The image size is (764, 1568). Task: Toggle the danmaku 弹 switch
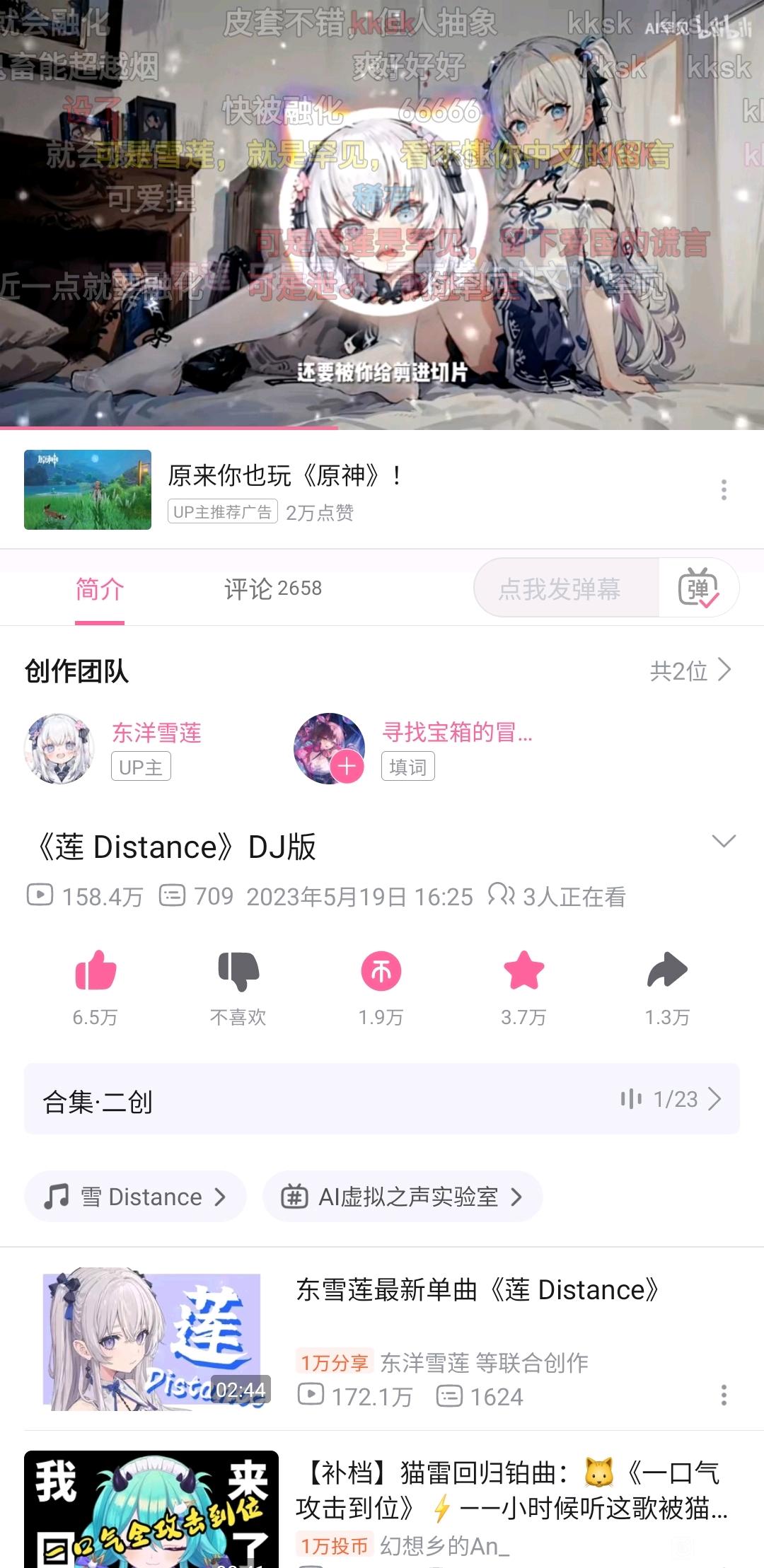coord(699,588)
